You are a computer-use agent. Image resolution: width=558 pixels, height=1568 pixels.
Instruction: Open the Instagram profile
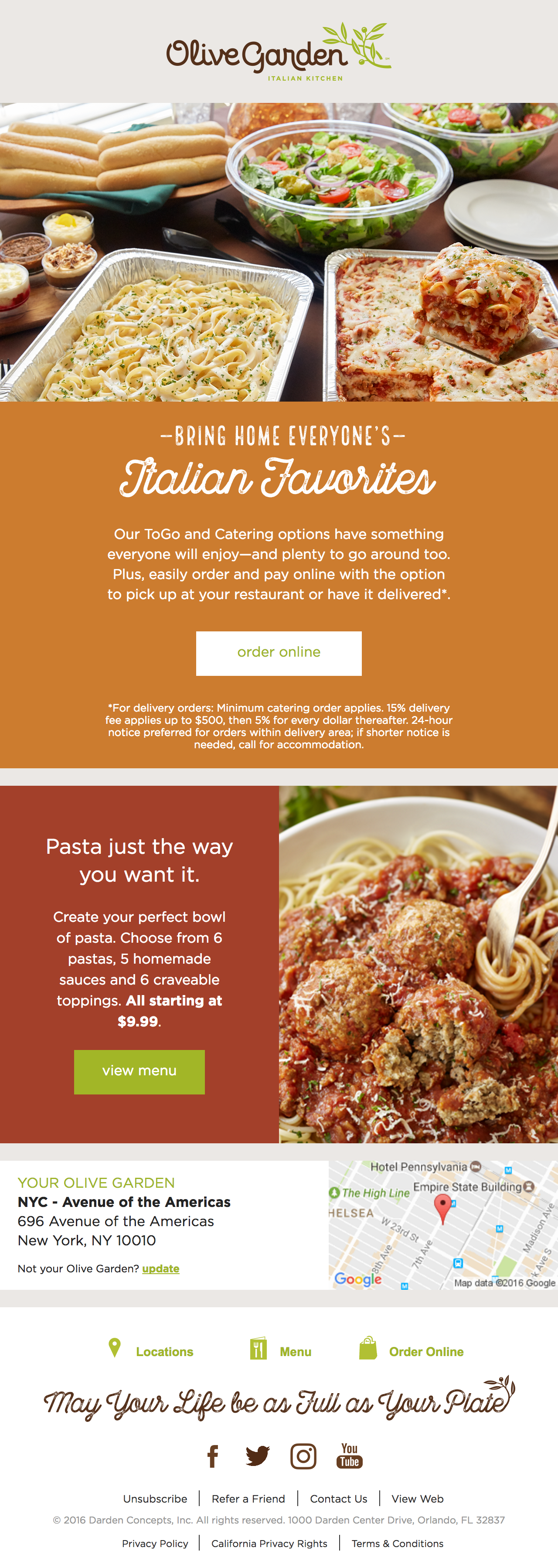(x=303, y=1456)
